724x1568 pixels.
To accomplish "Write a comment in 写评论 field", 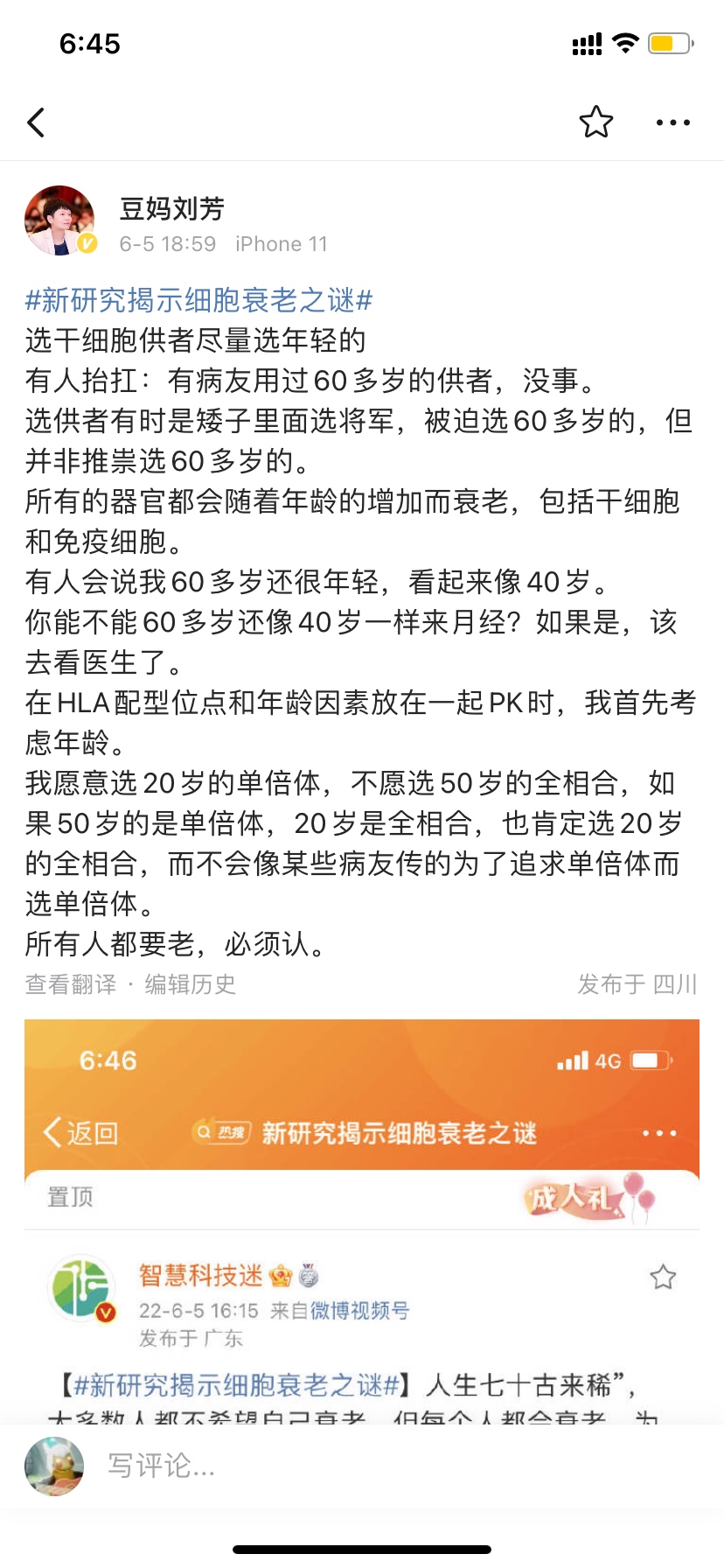I will [x=350, y=1465].
